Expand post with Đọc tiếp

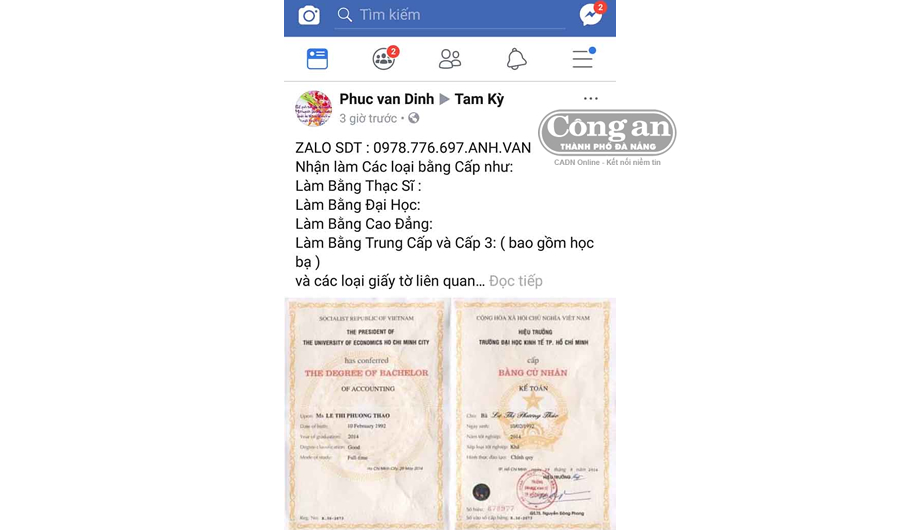pos(515,281)
